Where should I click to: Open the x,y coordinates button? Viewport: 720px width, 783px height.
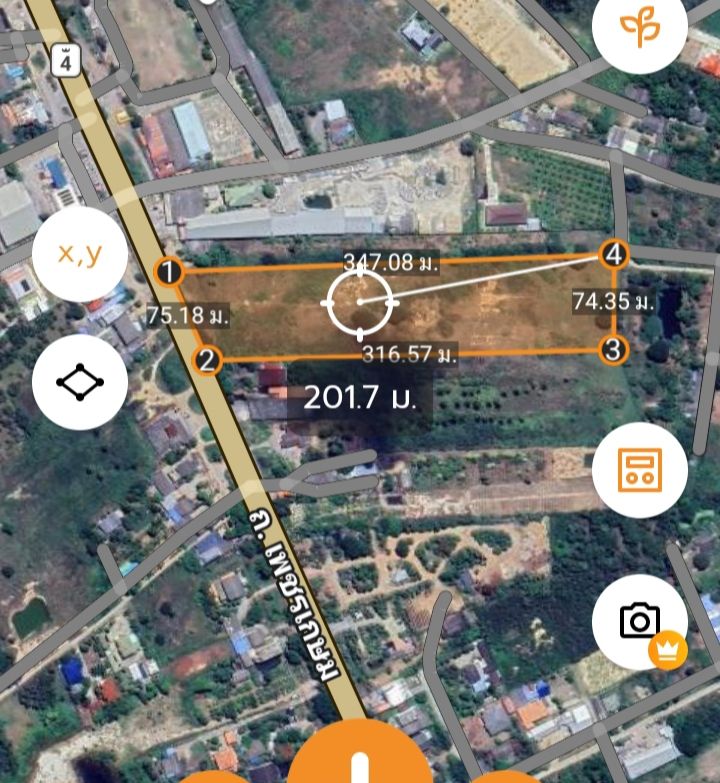click(x=80, y=254)
